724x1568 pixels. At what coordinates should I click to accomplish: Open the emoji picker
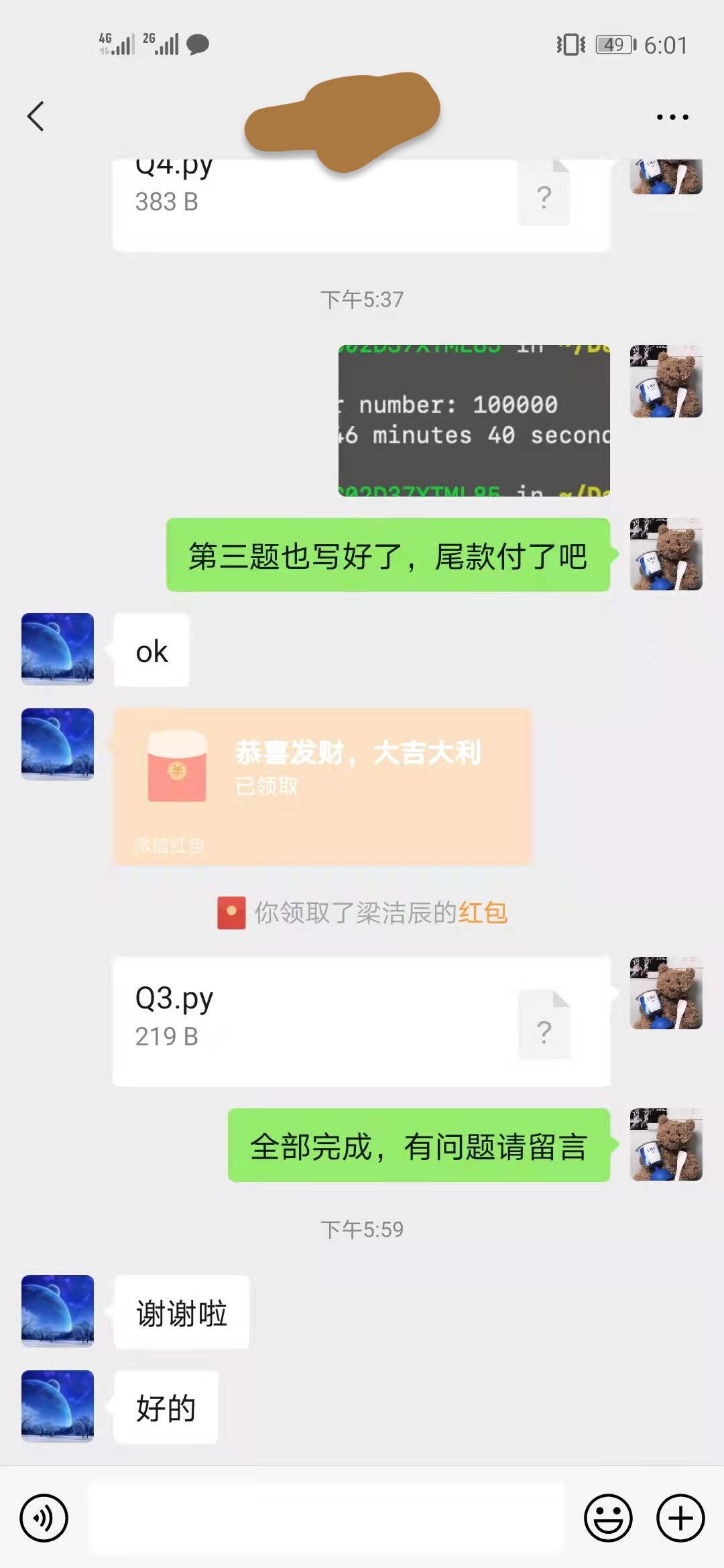(608, 1518)
